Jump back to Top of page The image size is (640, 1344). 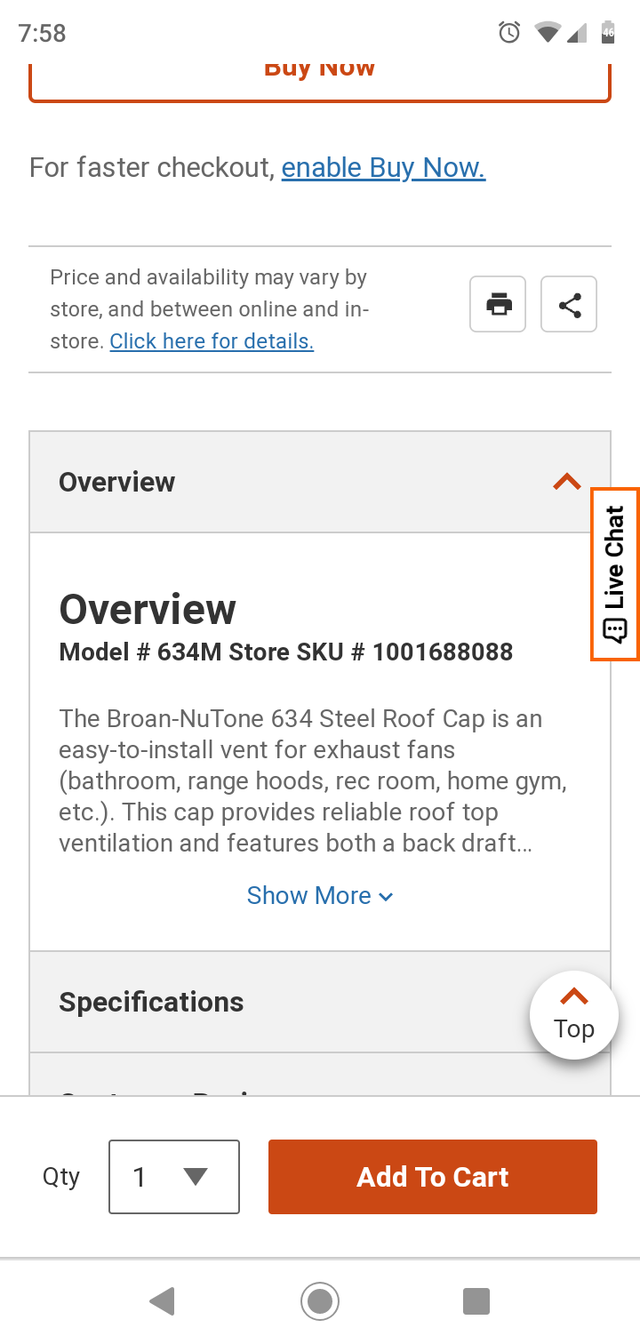(x=574, y=1014)
